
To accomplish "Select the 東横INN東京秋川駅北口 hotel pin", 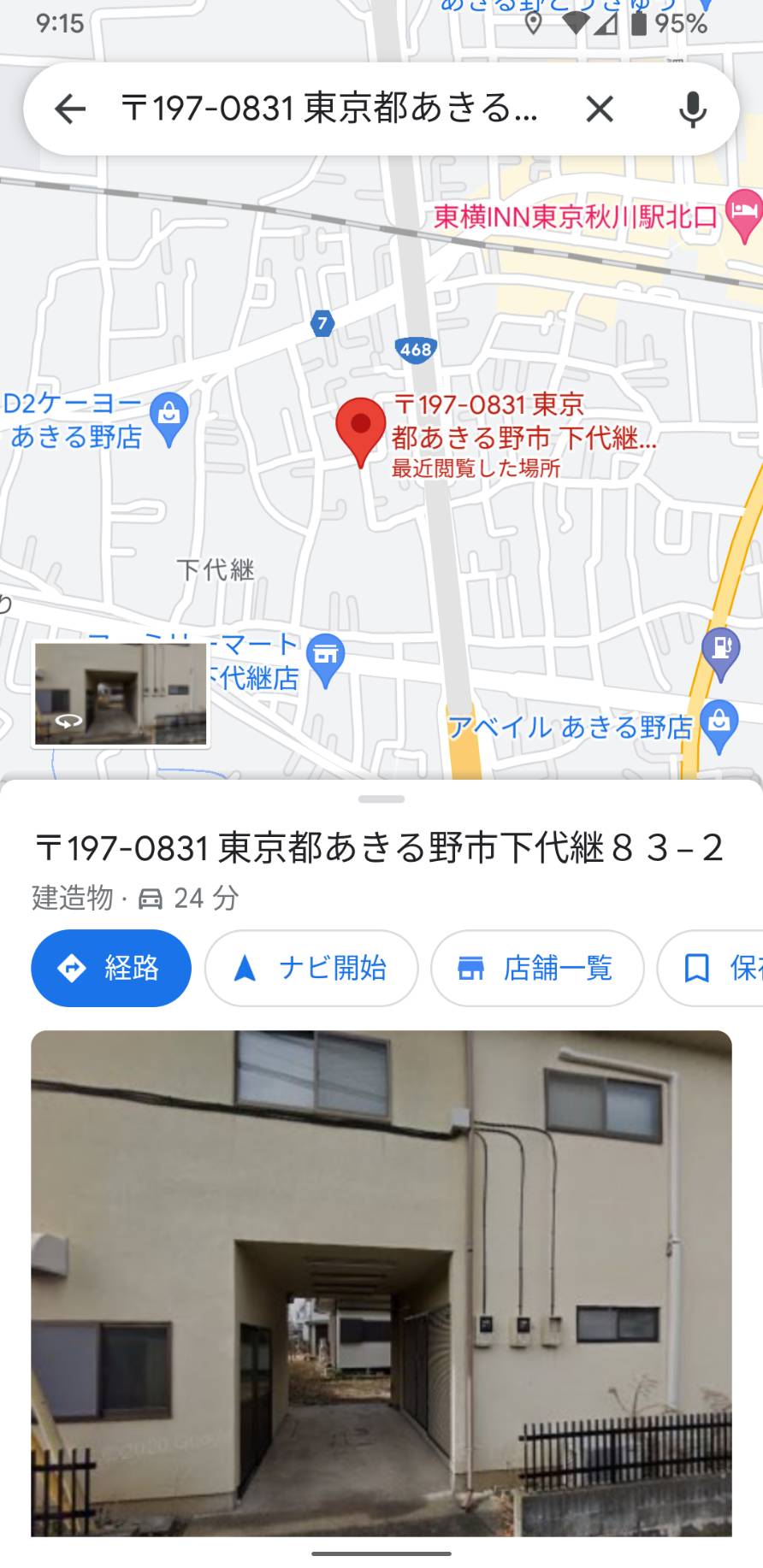I will [x=743, y=215].
